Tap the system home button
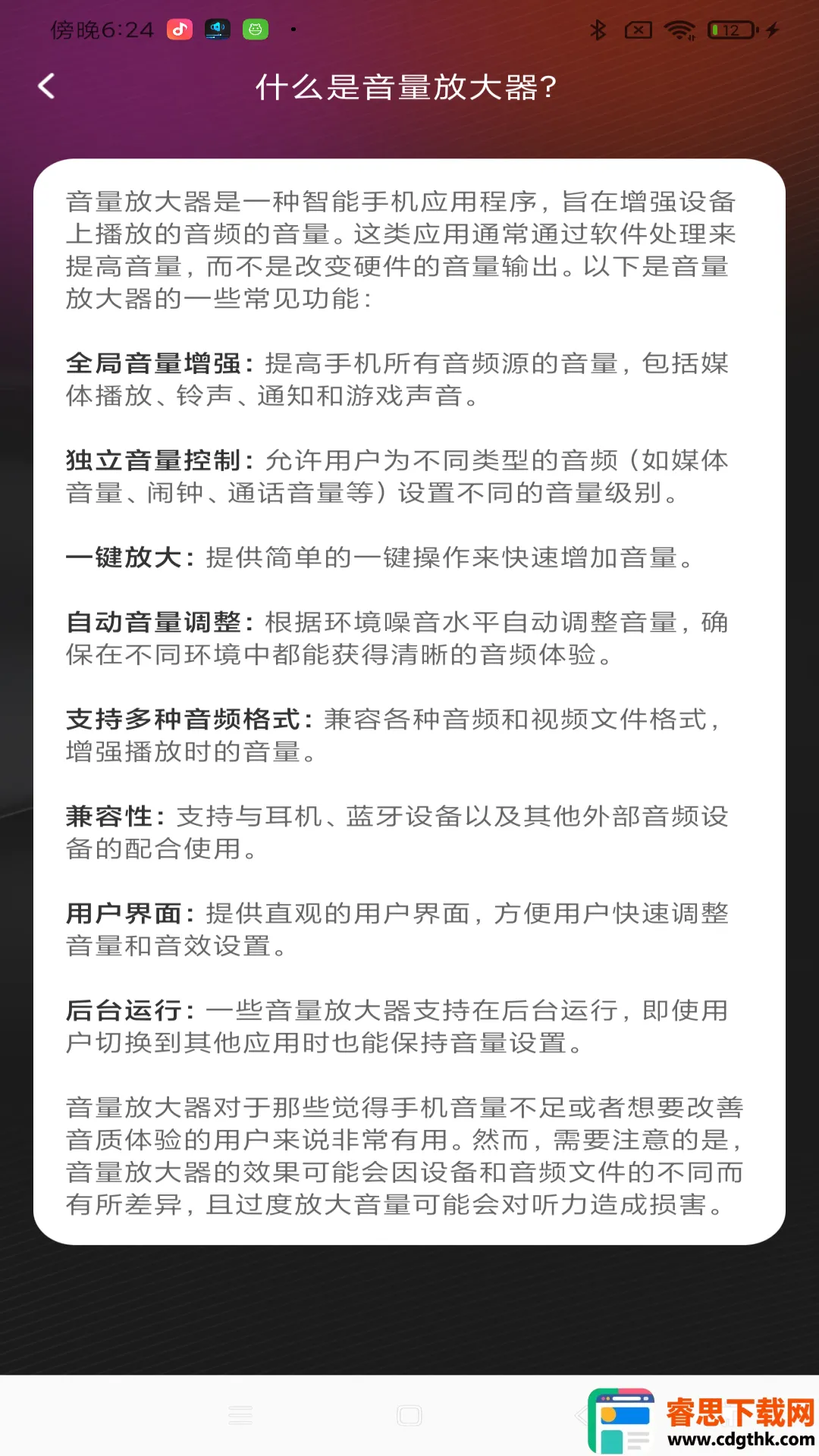819x1456 pixels. (409, 1415)
